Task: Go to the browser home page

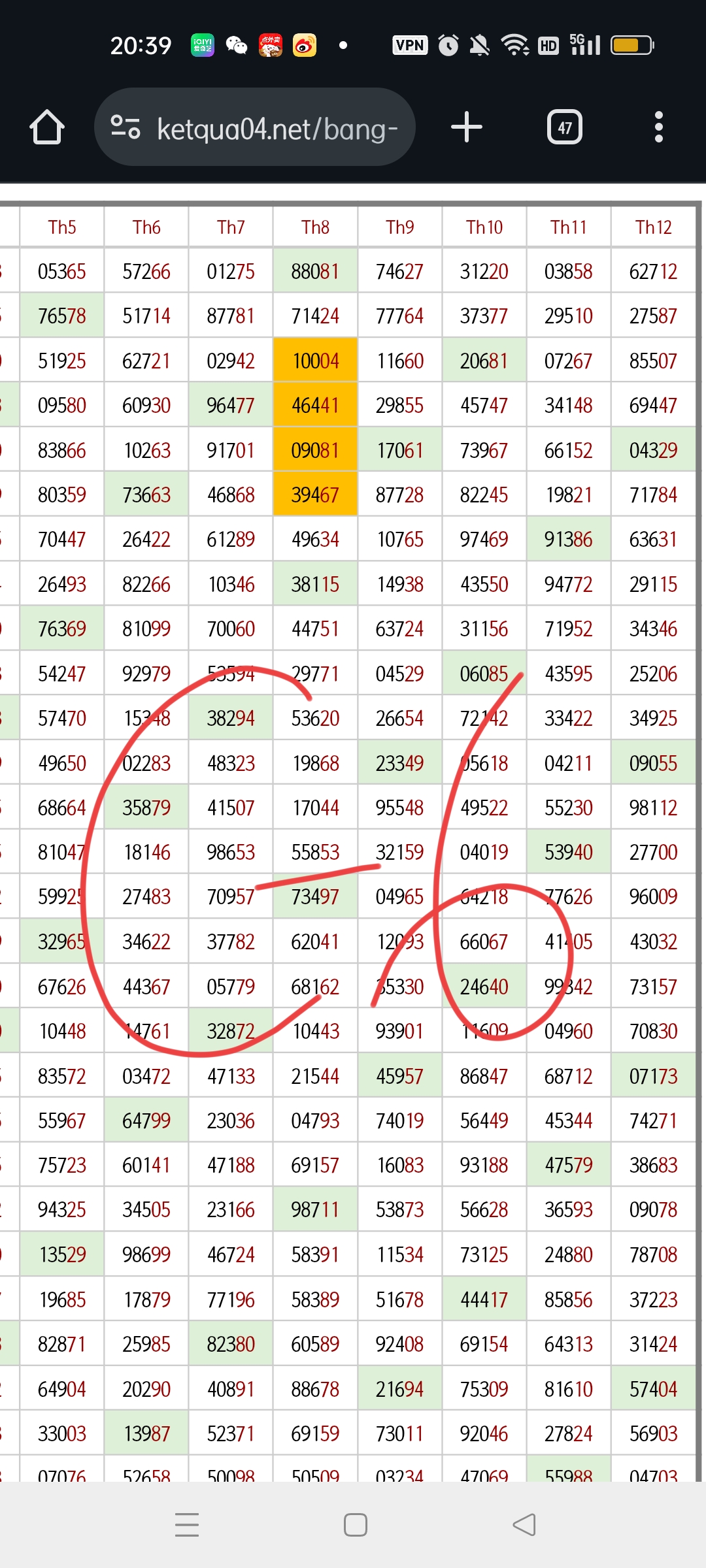Action: point(47,127)
